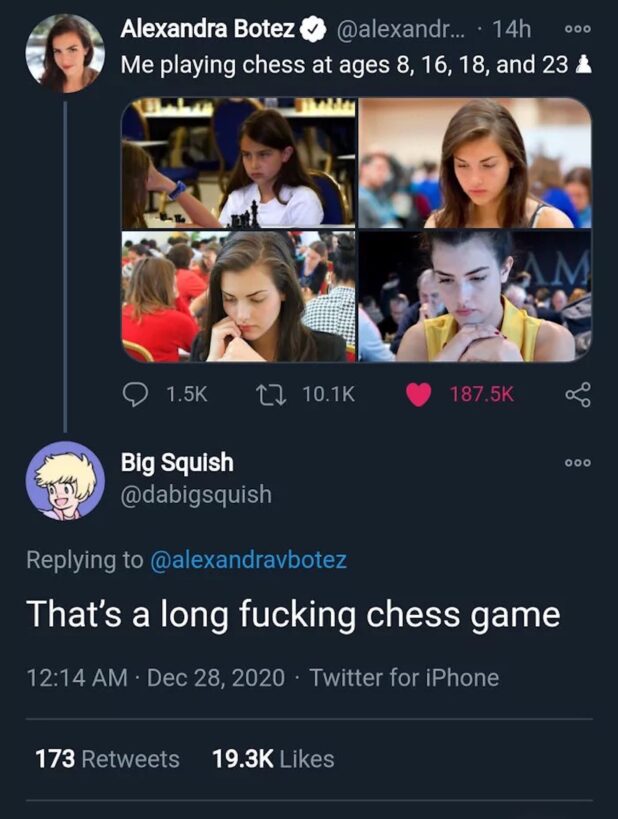Image resolution: width=618 pixels, height=819 pixels.
Task: Open Big Squish's profile avatar
Action: click(65, 480)
